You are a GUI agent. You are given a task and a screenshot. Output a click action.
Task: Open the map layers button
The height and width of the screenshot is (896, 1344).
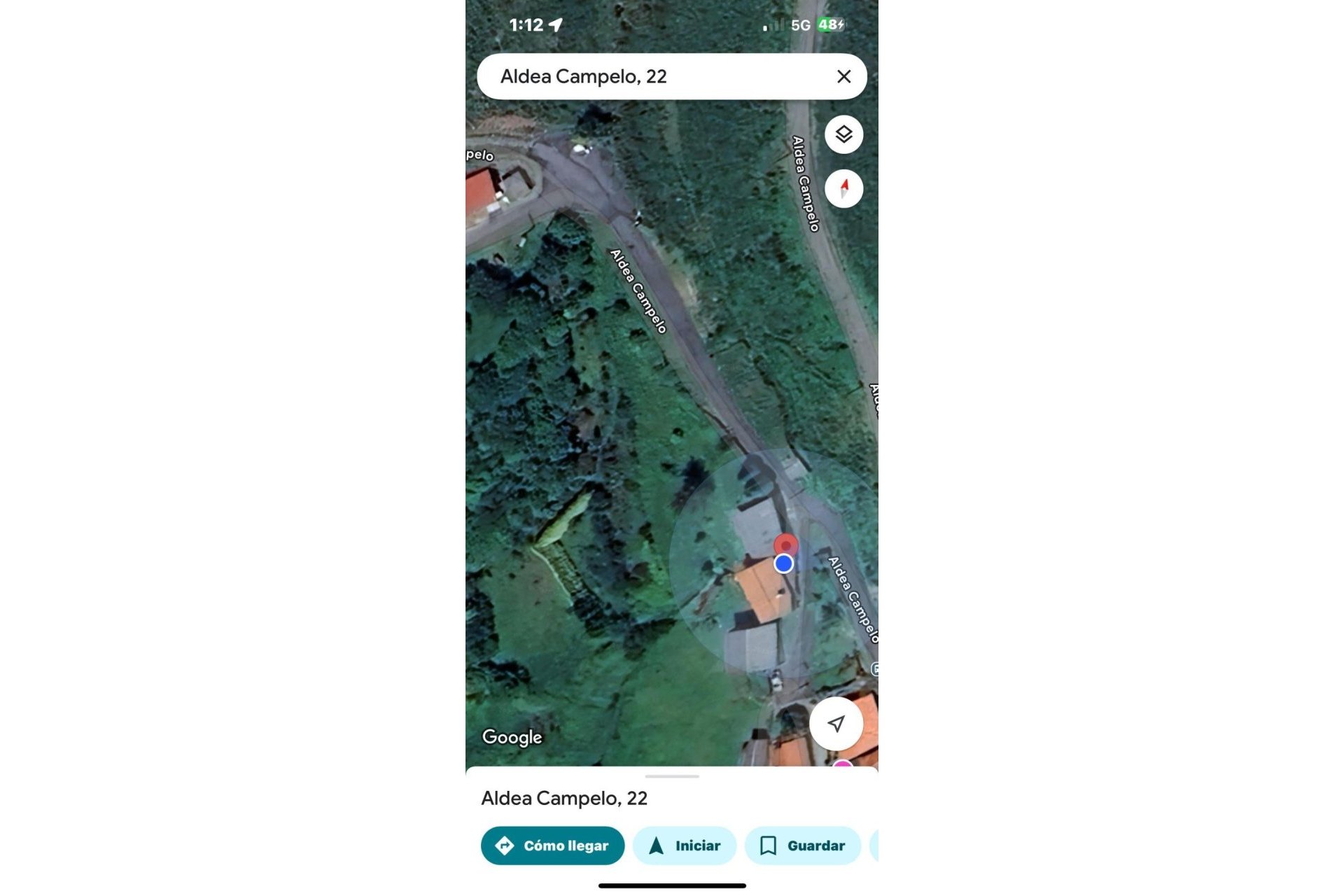843,134
